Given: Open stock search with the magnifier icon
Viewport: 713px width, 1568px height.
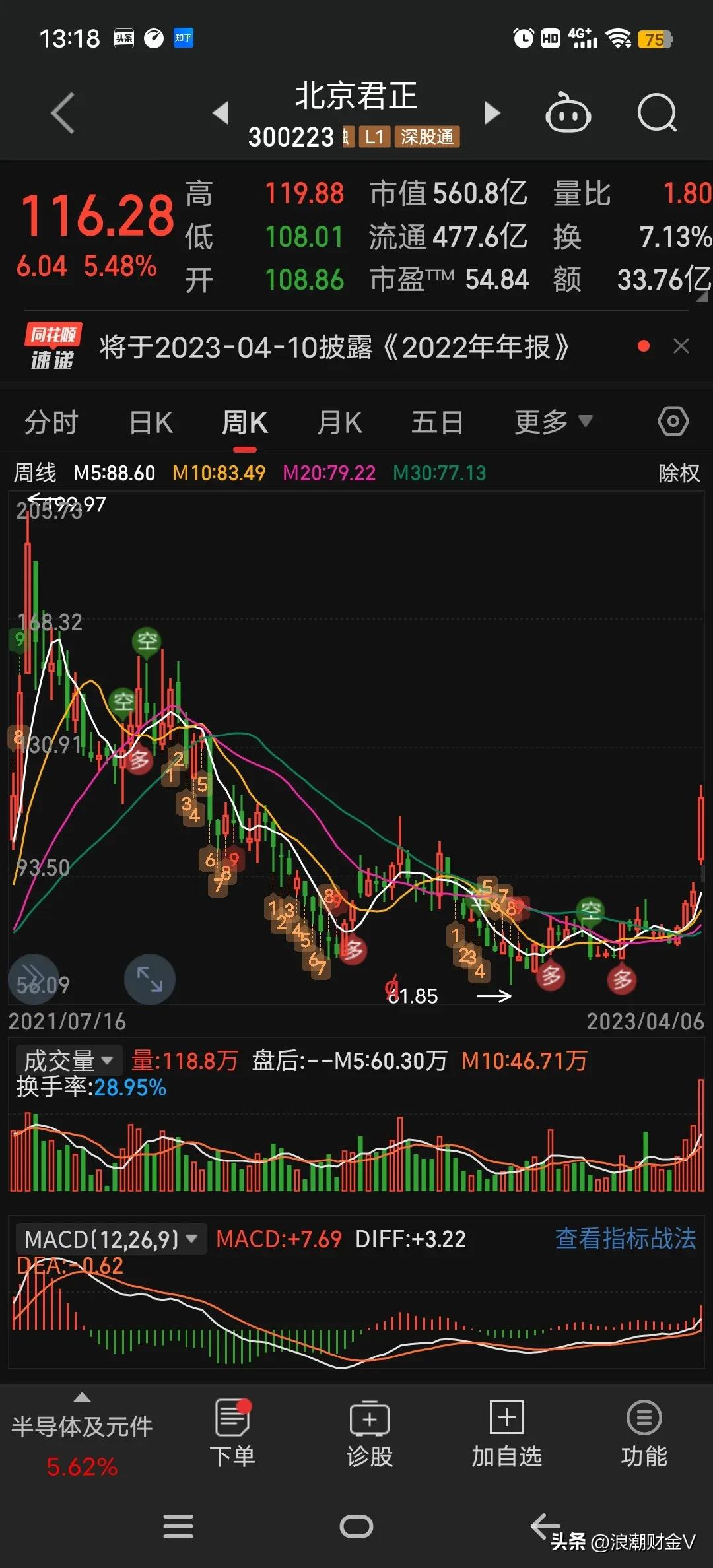Looking at the screenshot, I should (657, 114).
